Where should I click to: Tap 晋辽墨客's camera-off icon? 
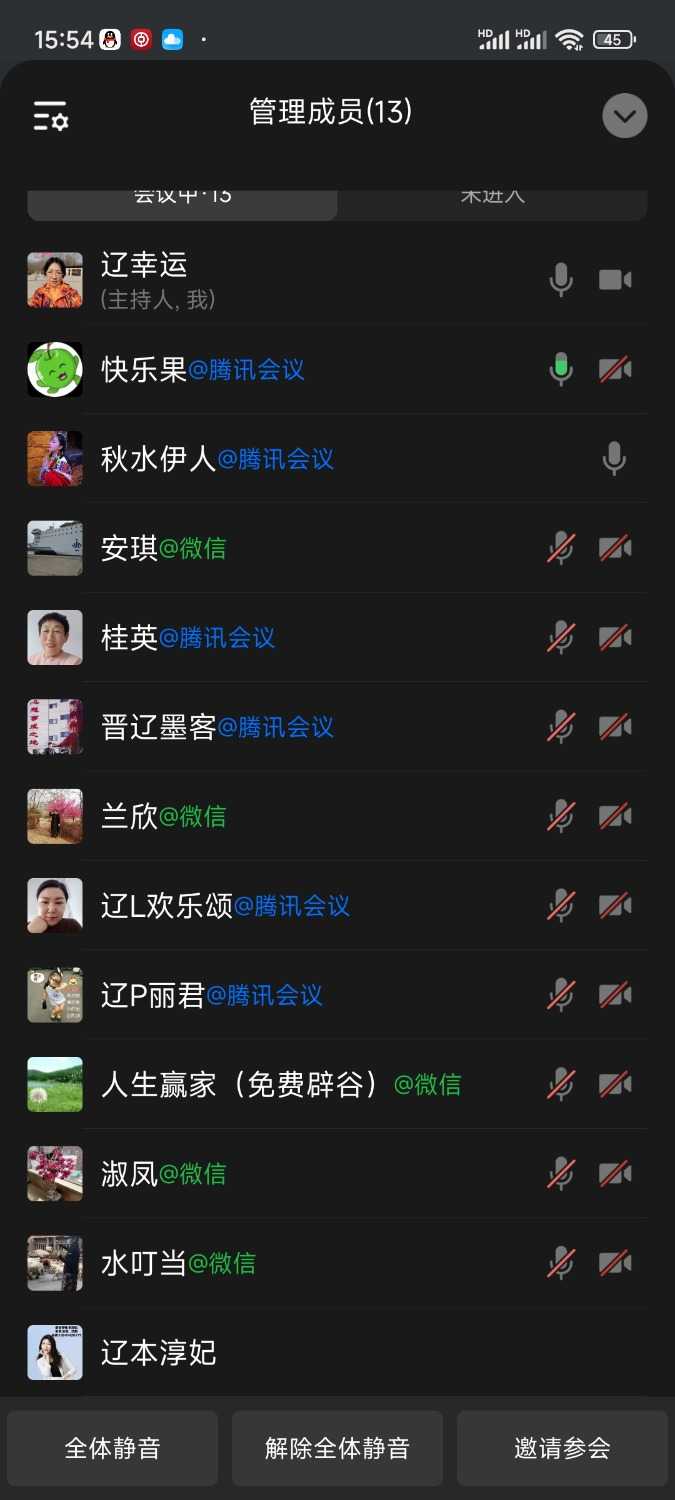pyautogui.click(x=615, y=727)
